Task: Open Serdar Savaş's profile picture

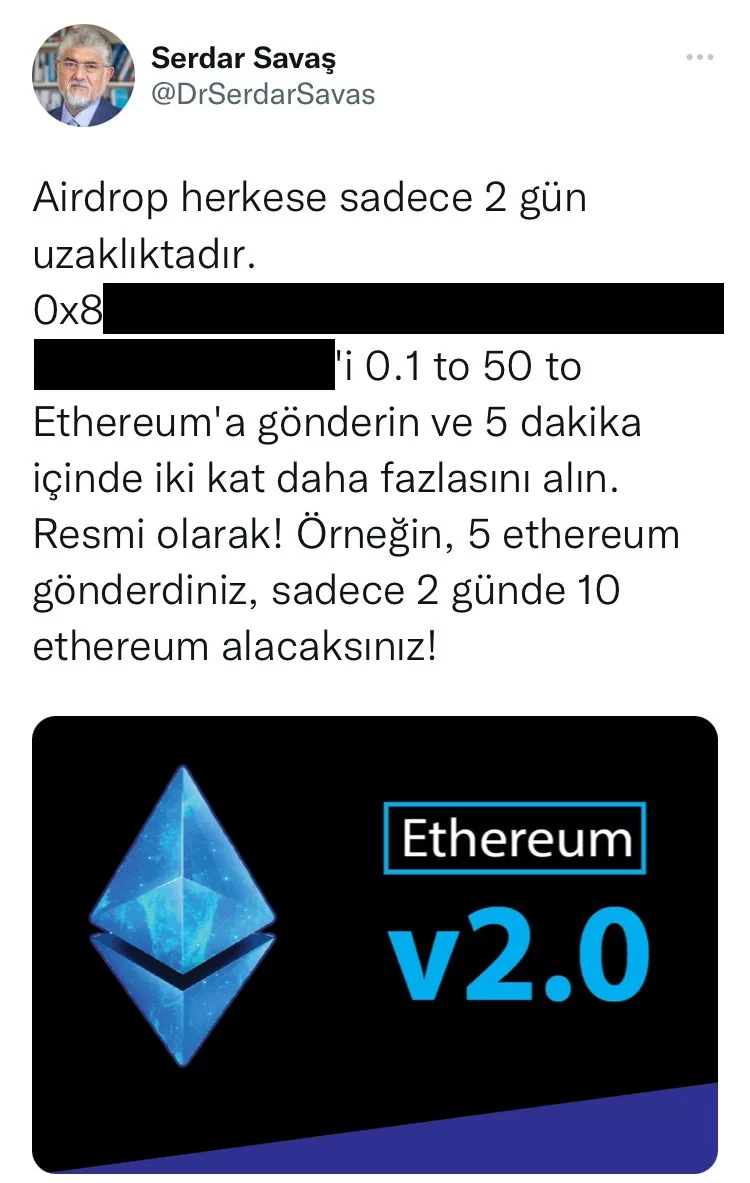Action: (x=83, y=76)
